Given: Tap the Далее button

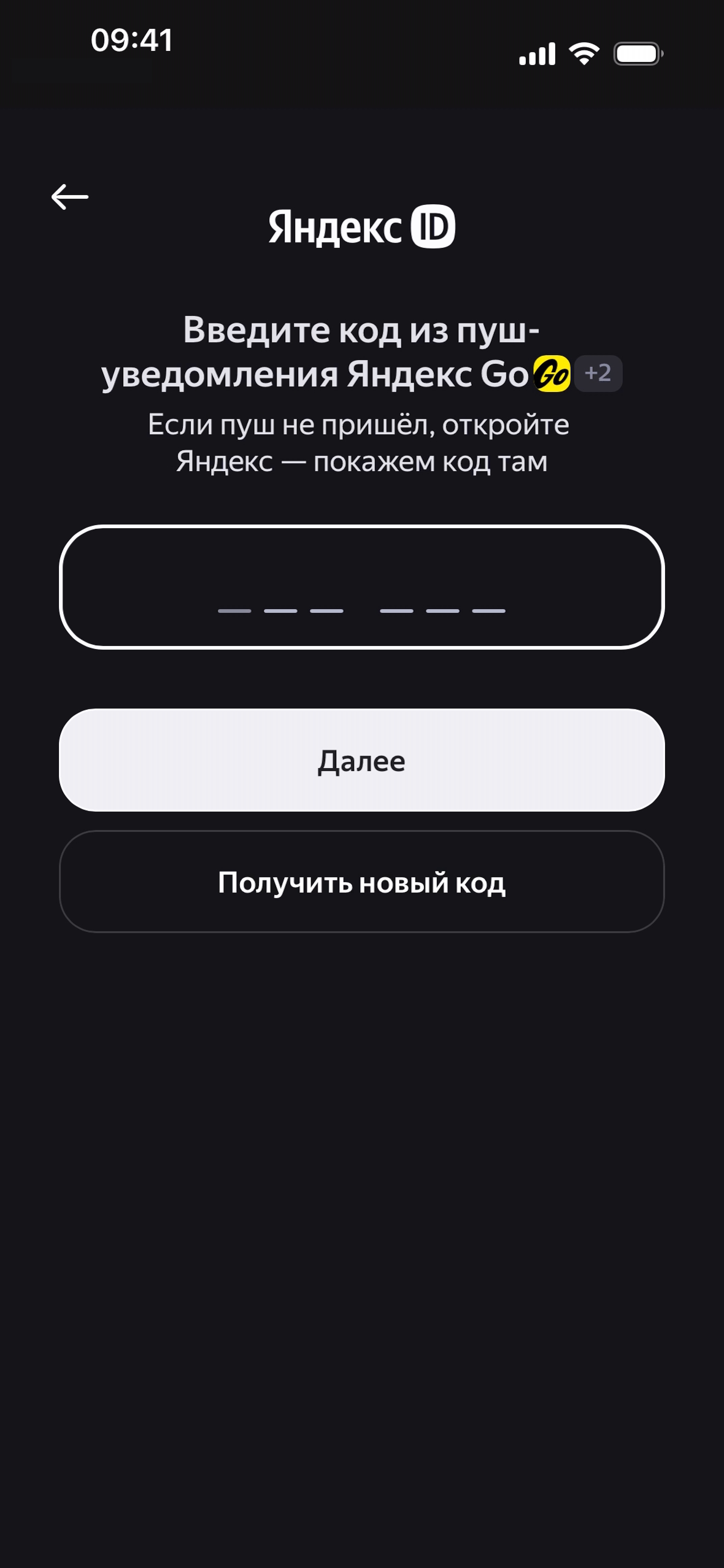Looking at the screenshot, I should [x=361, y=760].
